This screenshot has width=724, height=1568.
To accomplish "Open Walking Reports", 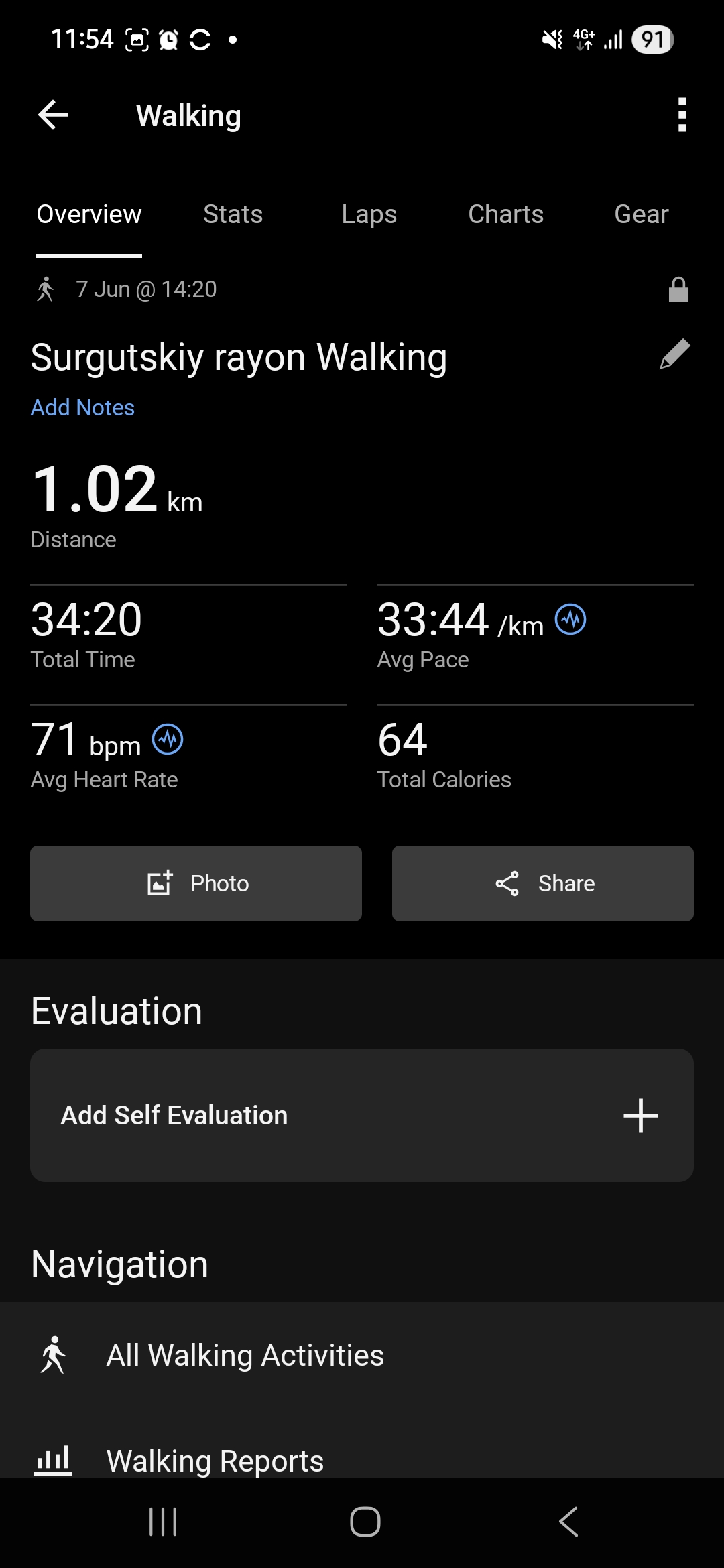I will 362,1459.
